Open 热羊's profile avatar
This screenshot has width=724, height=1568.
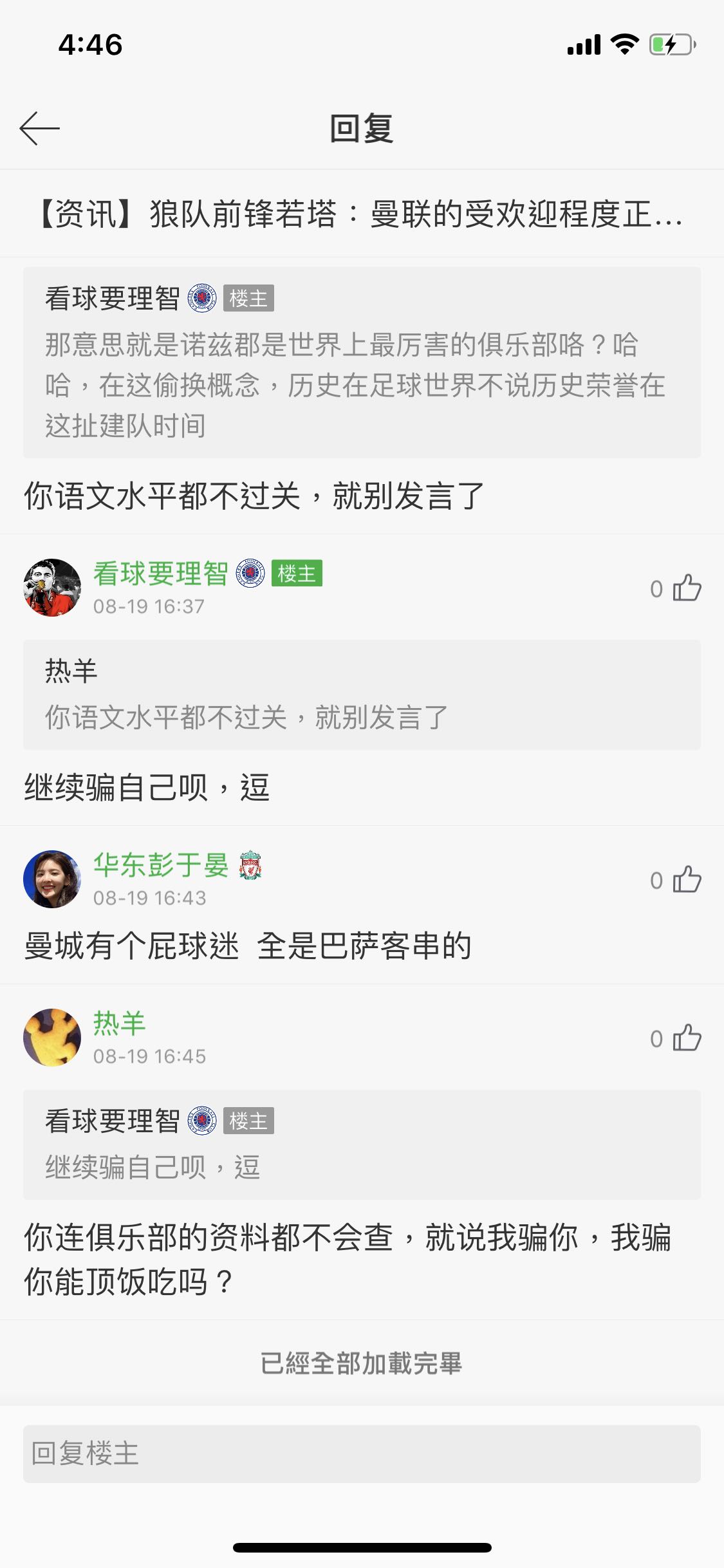[52, 1038]
